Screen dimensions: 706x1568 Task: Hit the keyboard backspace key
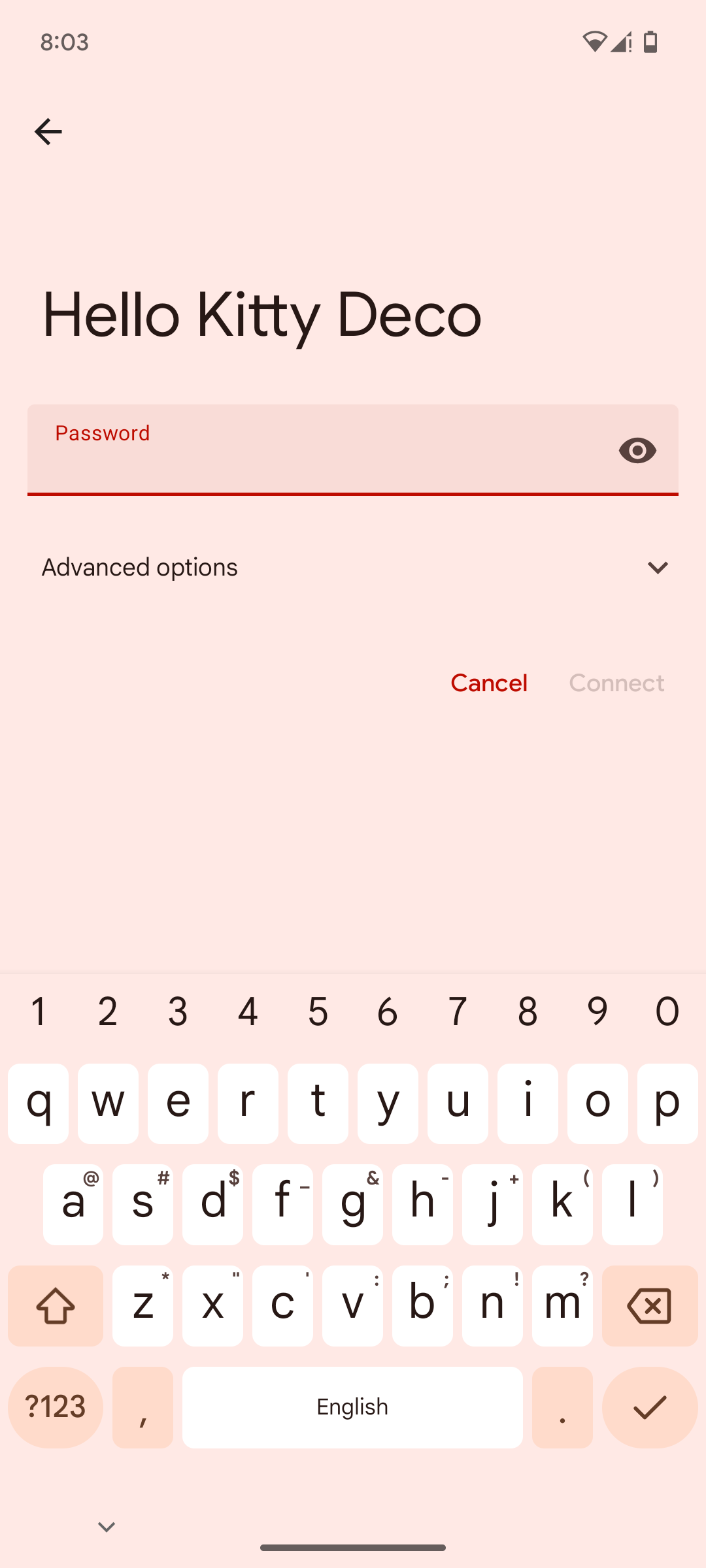click(649, 1306)
